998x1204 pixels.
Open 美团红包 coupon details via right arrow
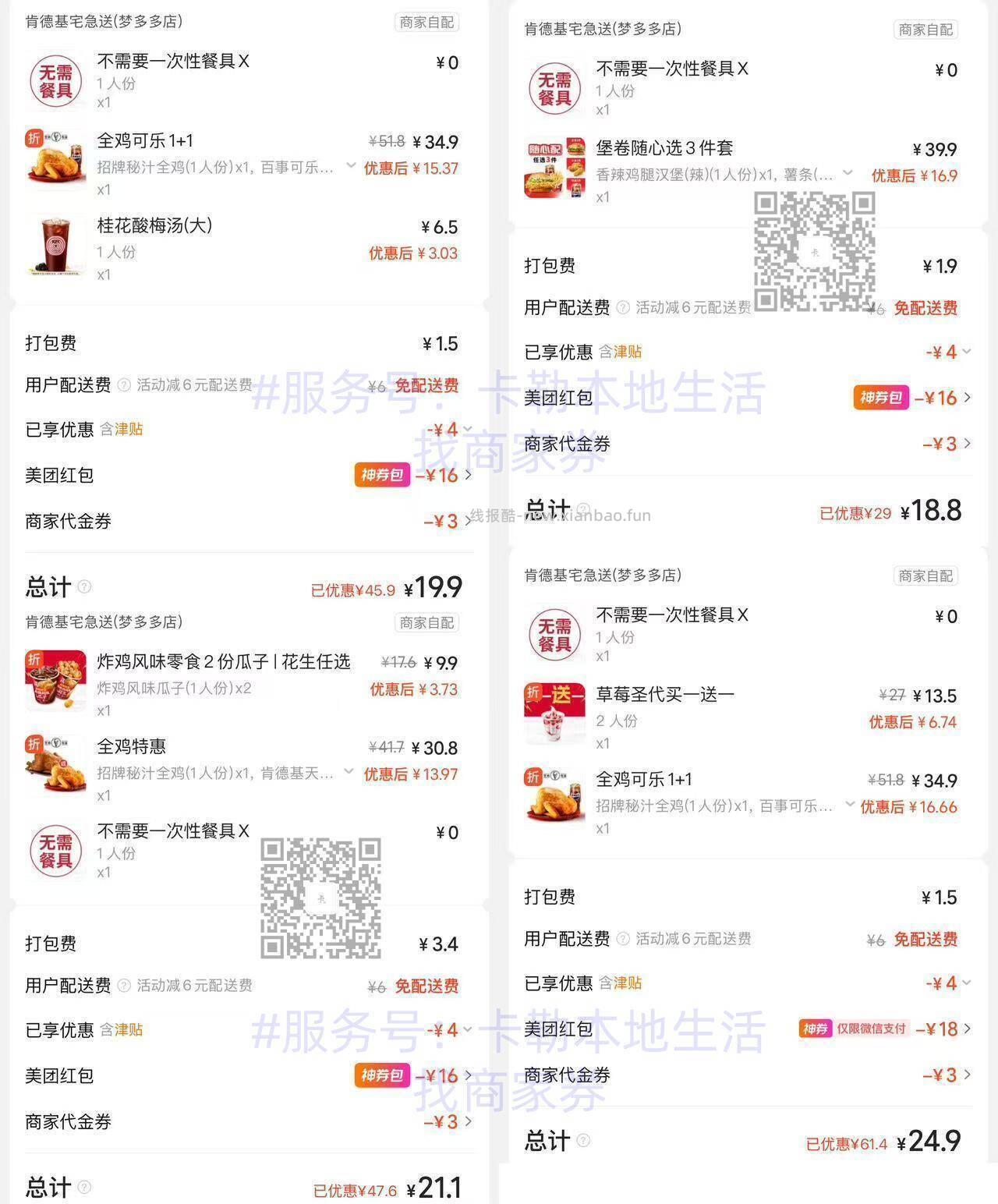(x=468, y=475)
